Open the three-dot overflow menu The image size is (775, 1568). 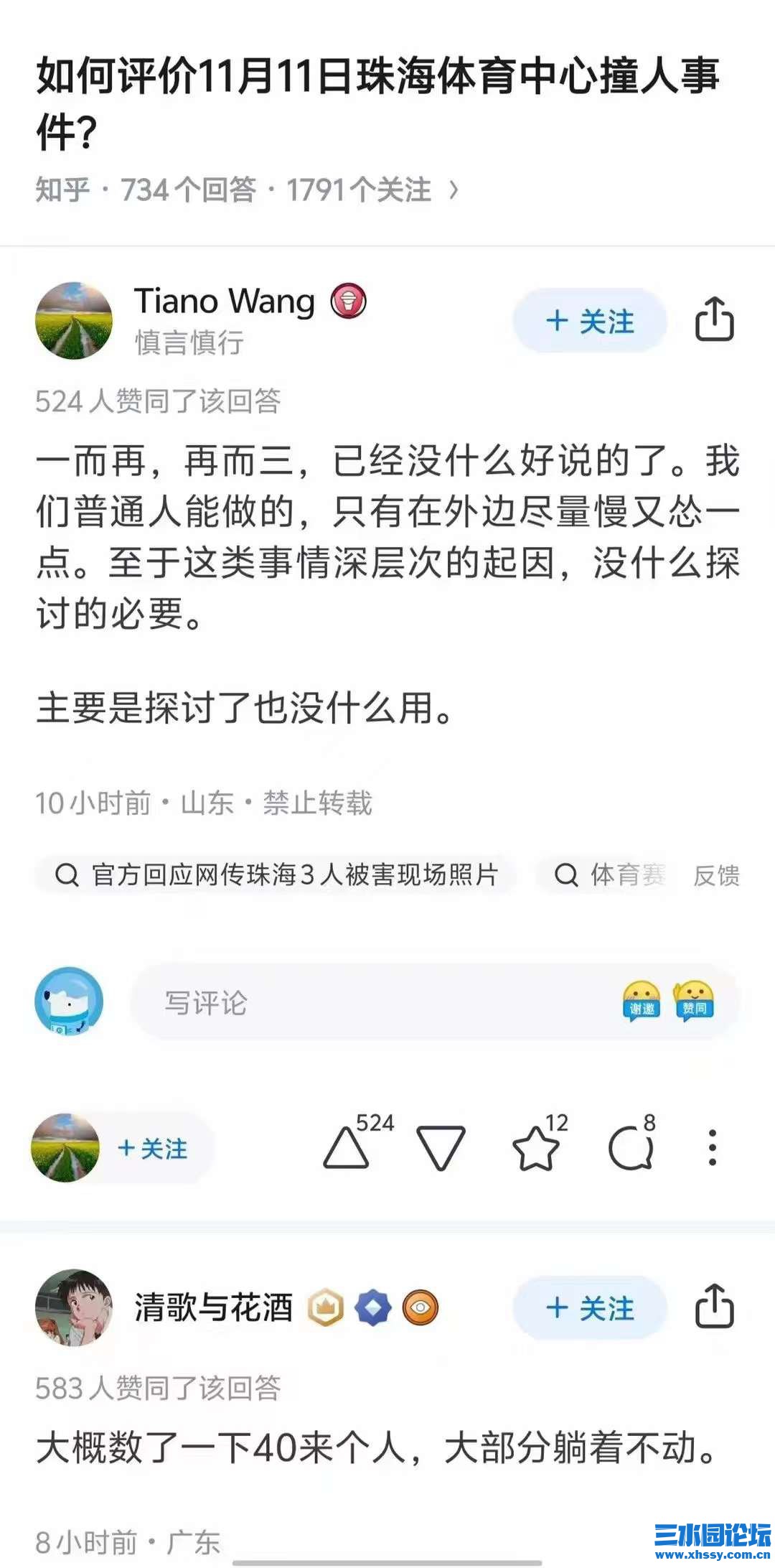click(712, 1147)
